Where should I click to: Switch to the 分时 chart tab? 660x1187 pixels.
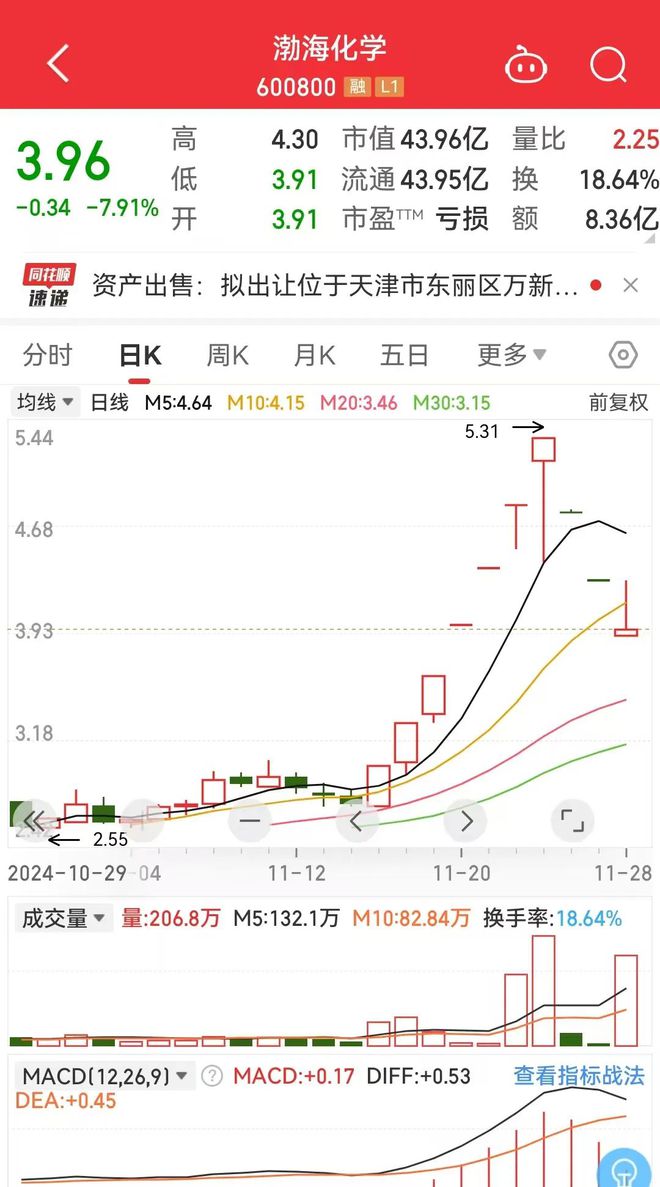pos(48,355)
